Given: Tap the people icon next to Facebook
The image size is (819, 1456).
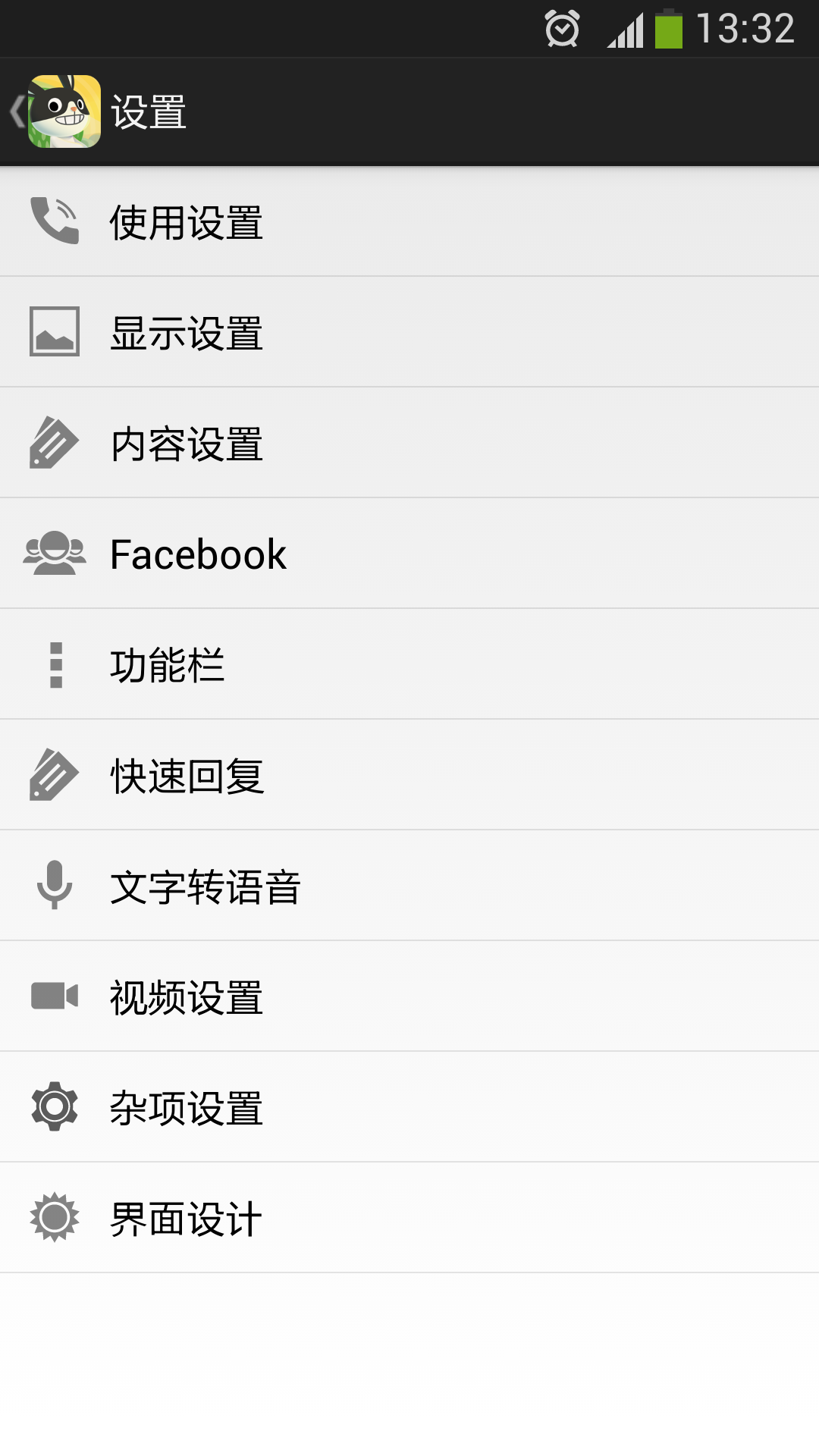Looking at the screenshot, I should click(x=55, y=554).
